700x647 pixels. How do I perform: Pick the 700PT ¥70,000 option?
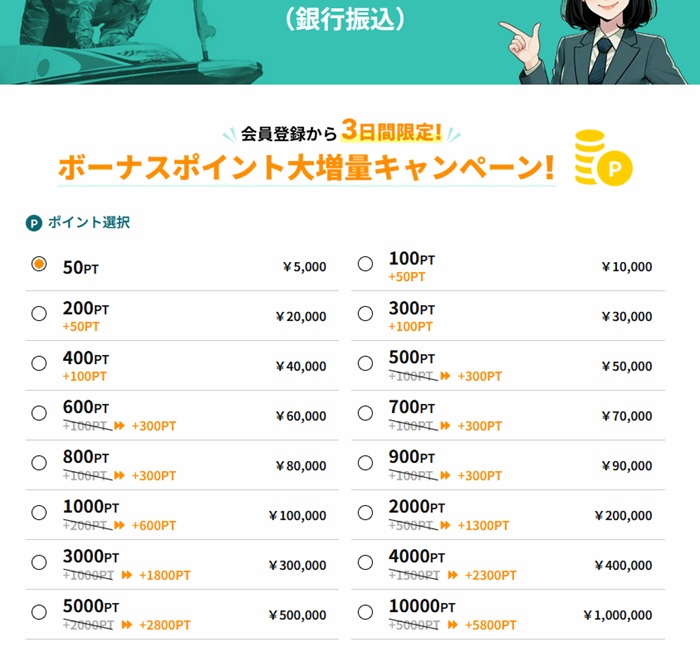tap(365, 413)
